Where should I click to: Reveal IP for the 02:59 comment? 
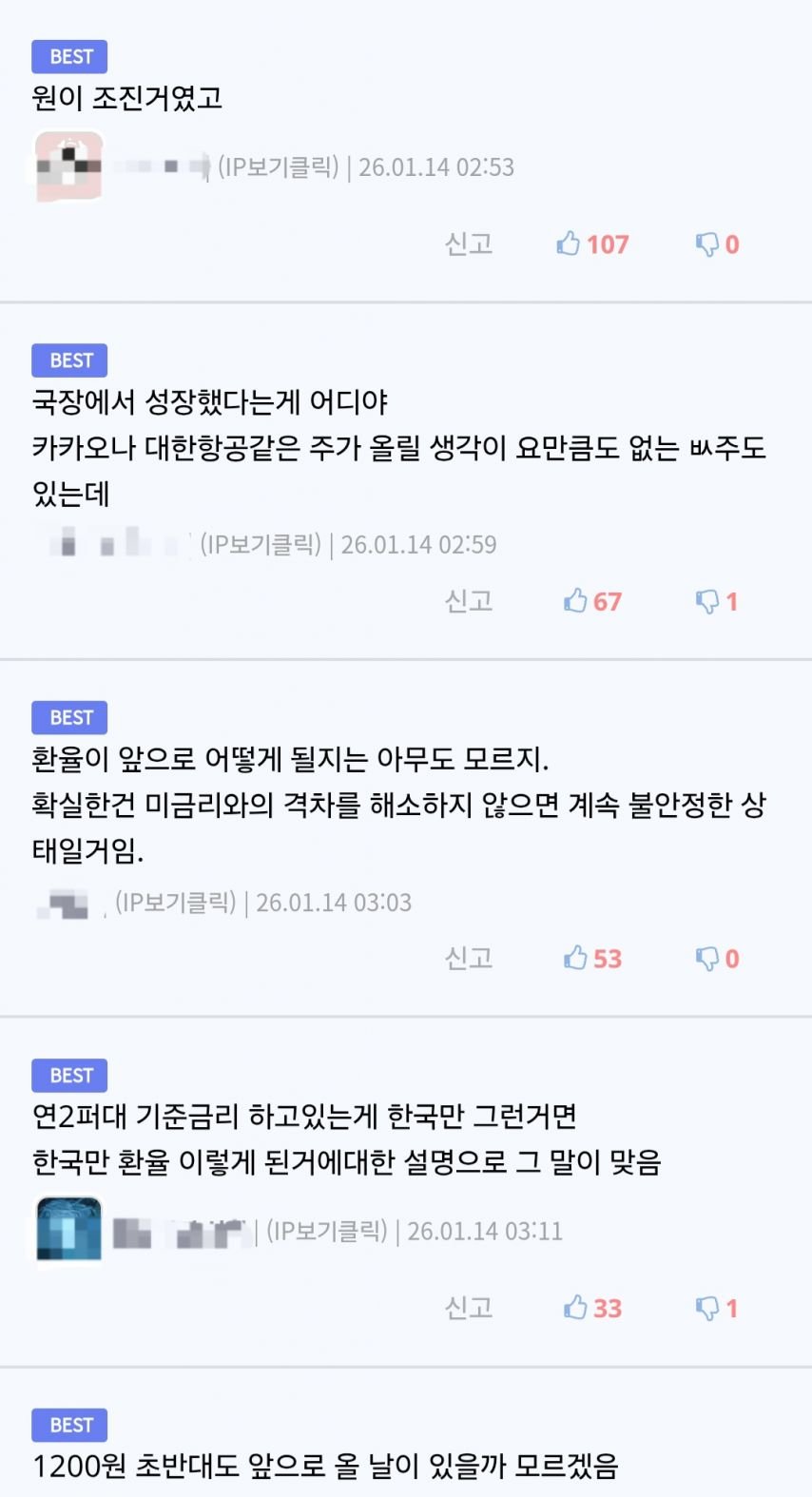coord(261,545)
